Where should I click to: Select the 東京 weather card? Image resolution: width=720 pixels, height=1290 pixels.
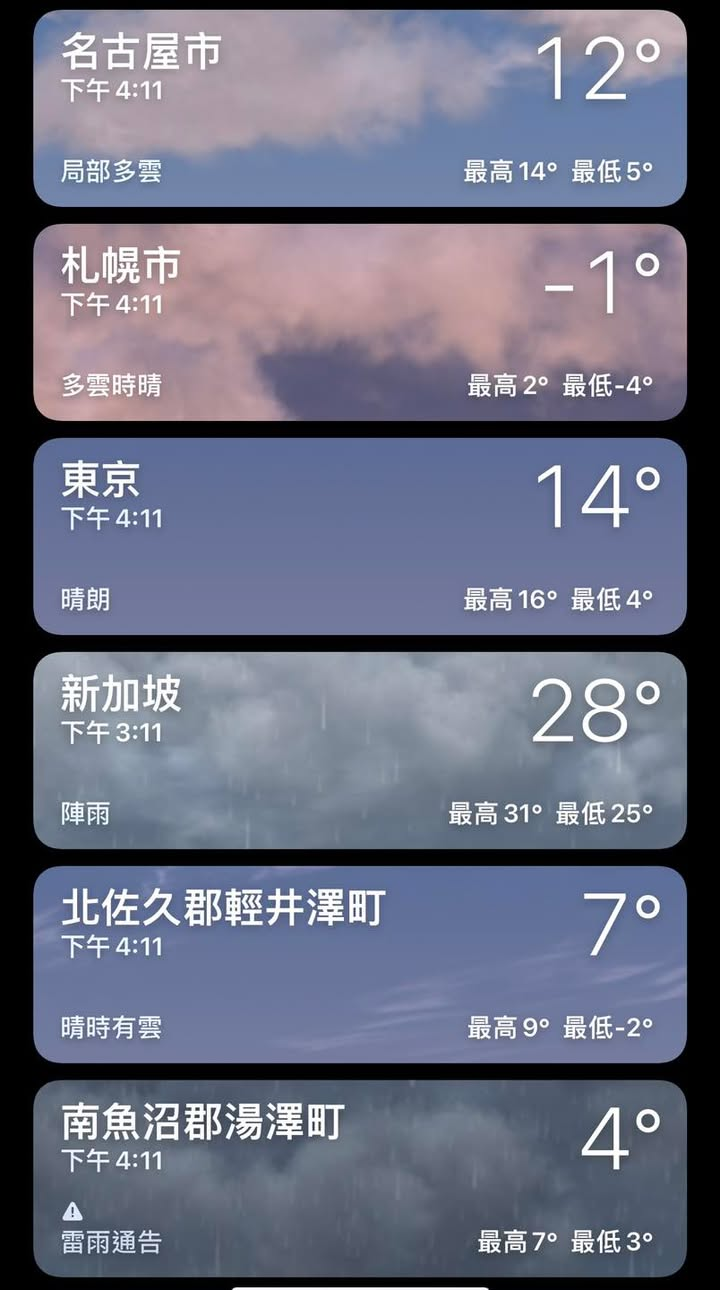(360, 536)
